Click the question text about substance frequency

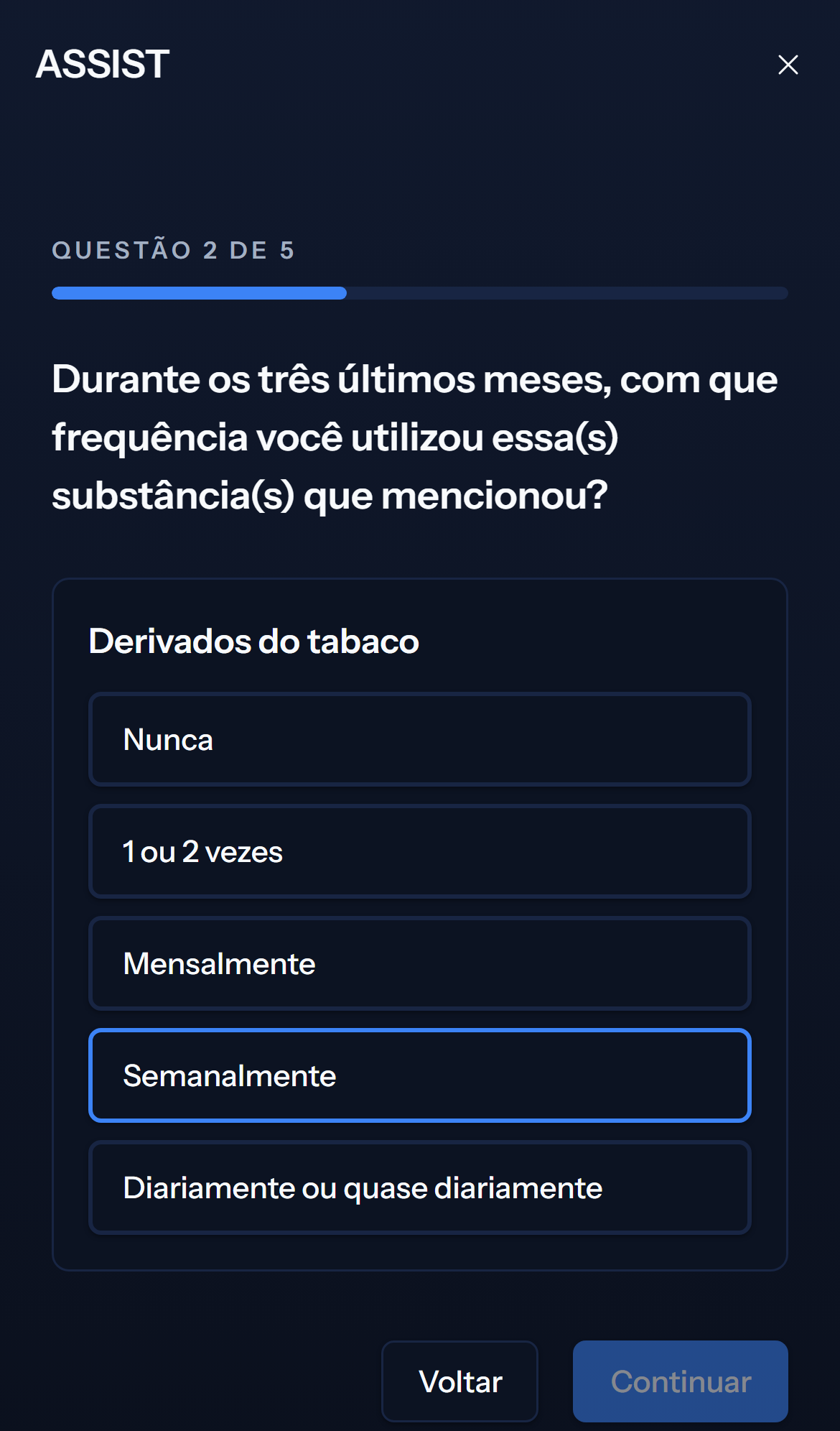point(415,435)
